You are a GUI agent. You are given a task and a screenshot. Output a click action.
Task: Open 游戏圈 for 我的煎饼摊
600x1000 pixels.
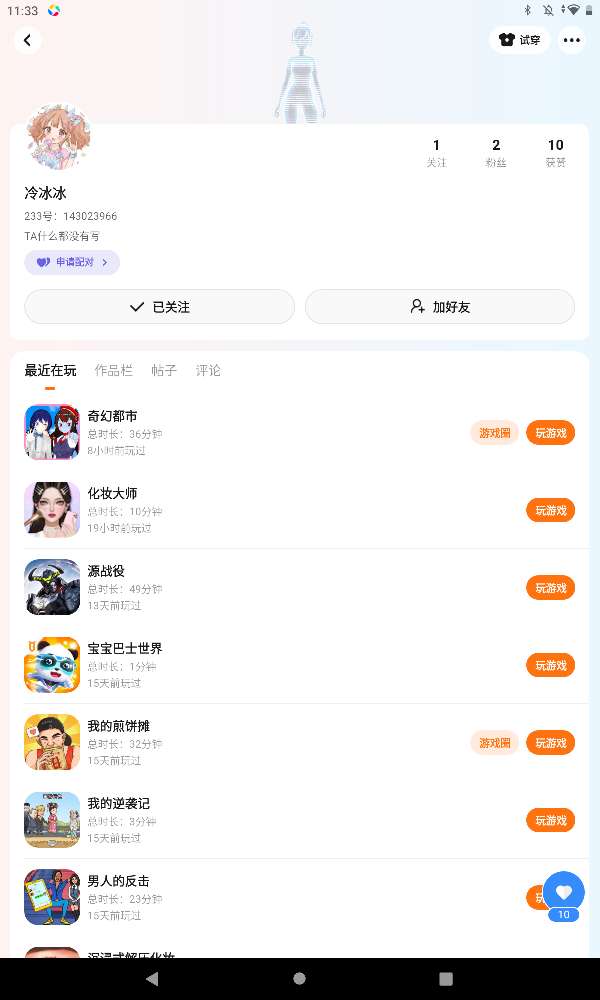pos(494,743)
